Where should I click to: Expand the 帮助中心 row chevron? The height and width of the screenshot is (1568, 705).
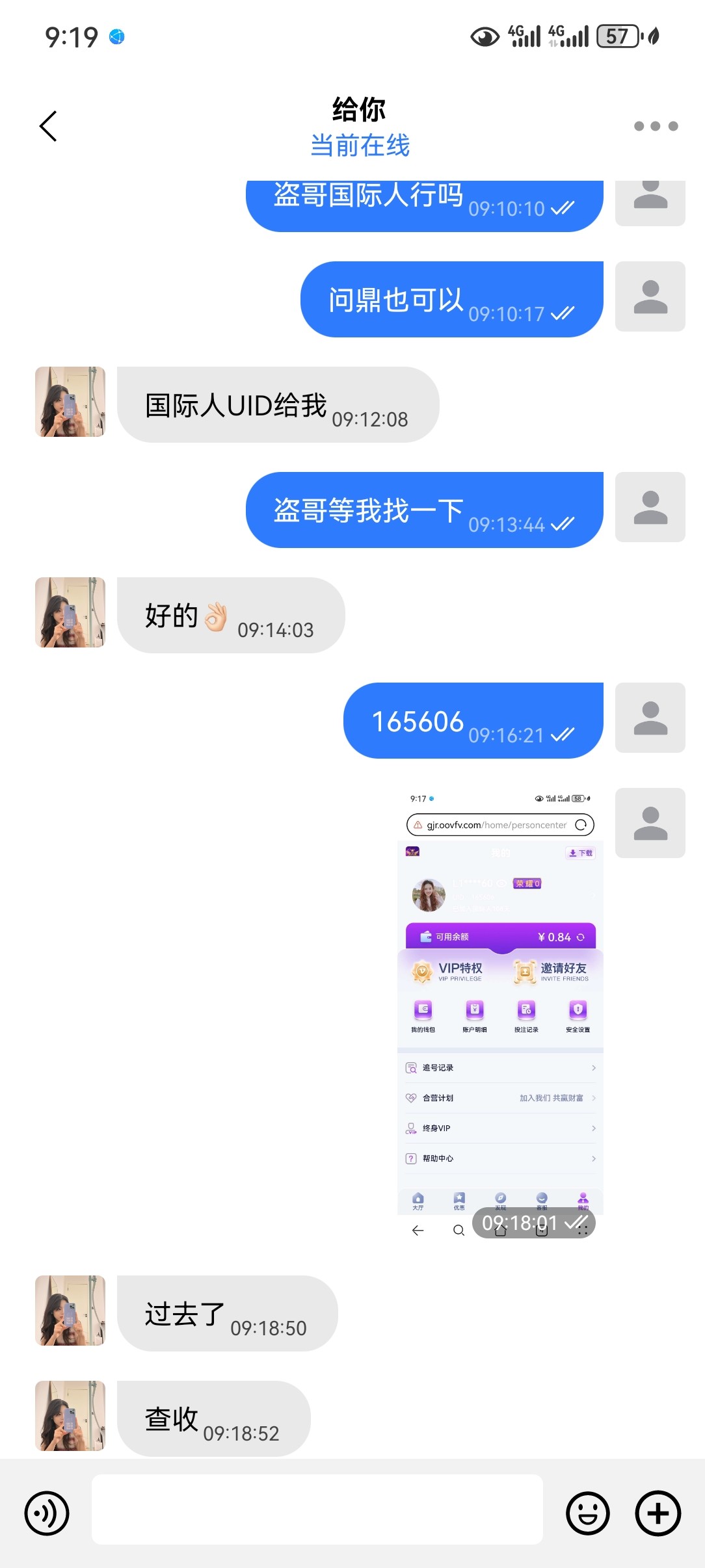point(593,1158)
